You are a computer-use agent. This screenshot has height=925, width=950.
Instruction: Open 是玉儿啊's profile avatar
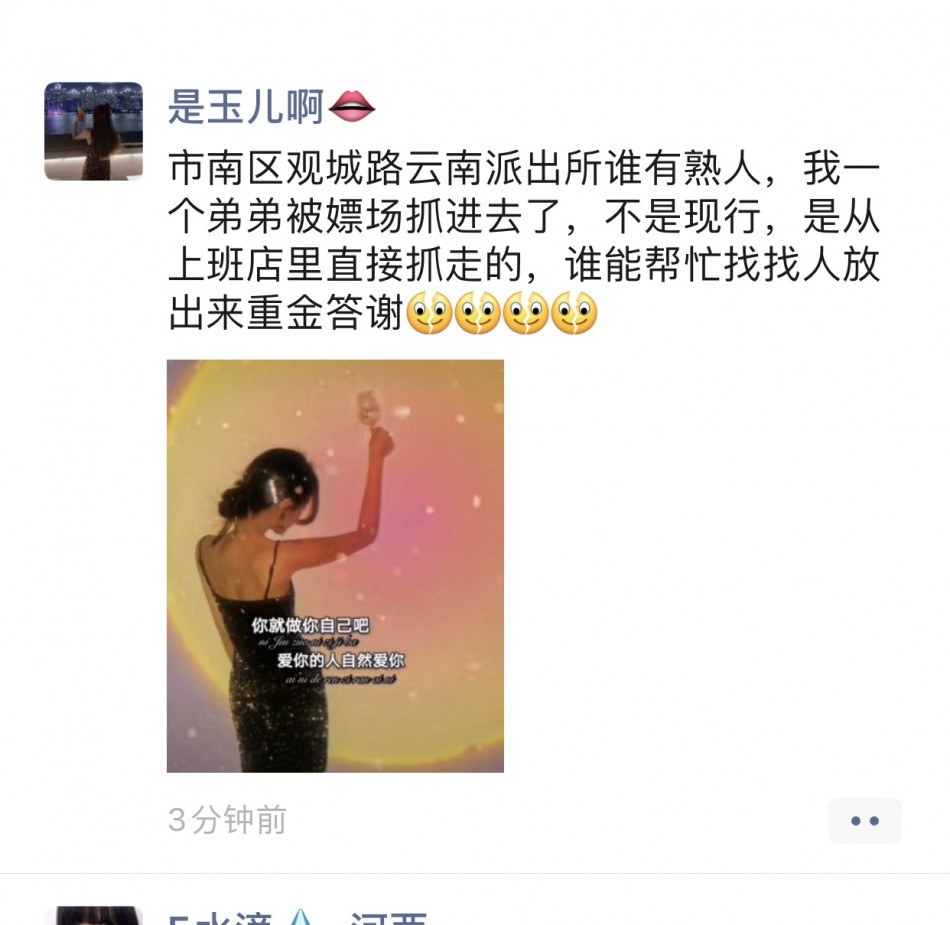pyautogui.click(x=93, y=131)
